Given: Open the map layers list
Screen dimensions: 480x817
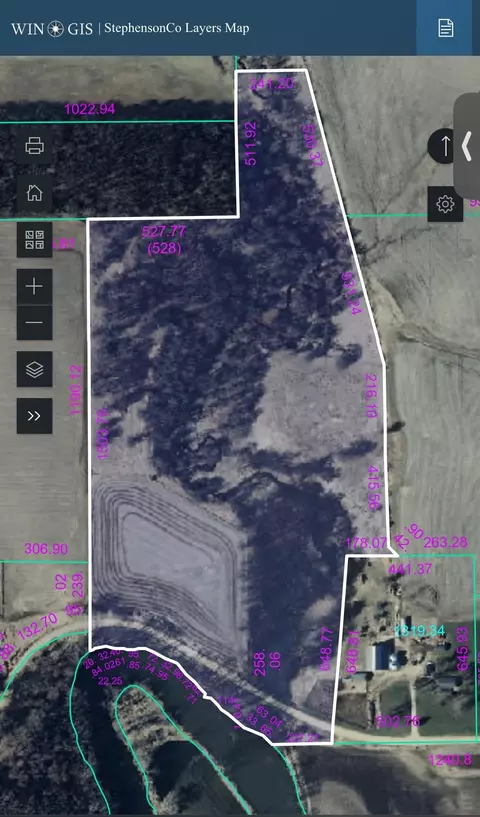Looking at the screenshot, I should pos(34,369).
